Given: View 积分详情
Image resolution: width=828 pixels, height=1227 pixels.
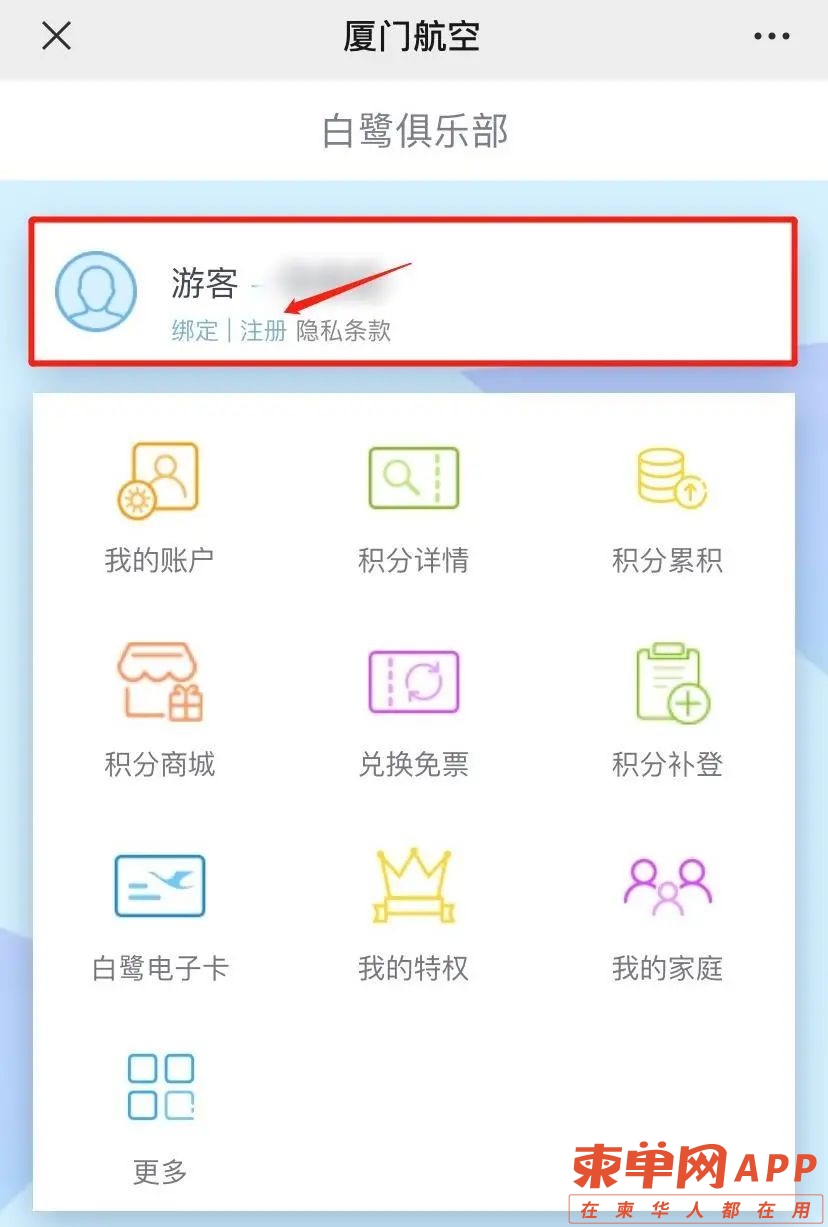Looking at the screenshot, I should 413,507.
